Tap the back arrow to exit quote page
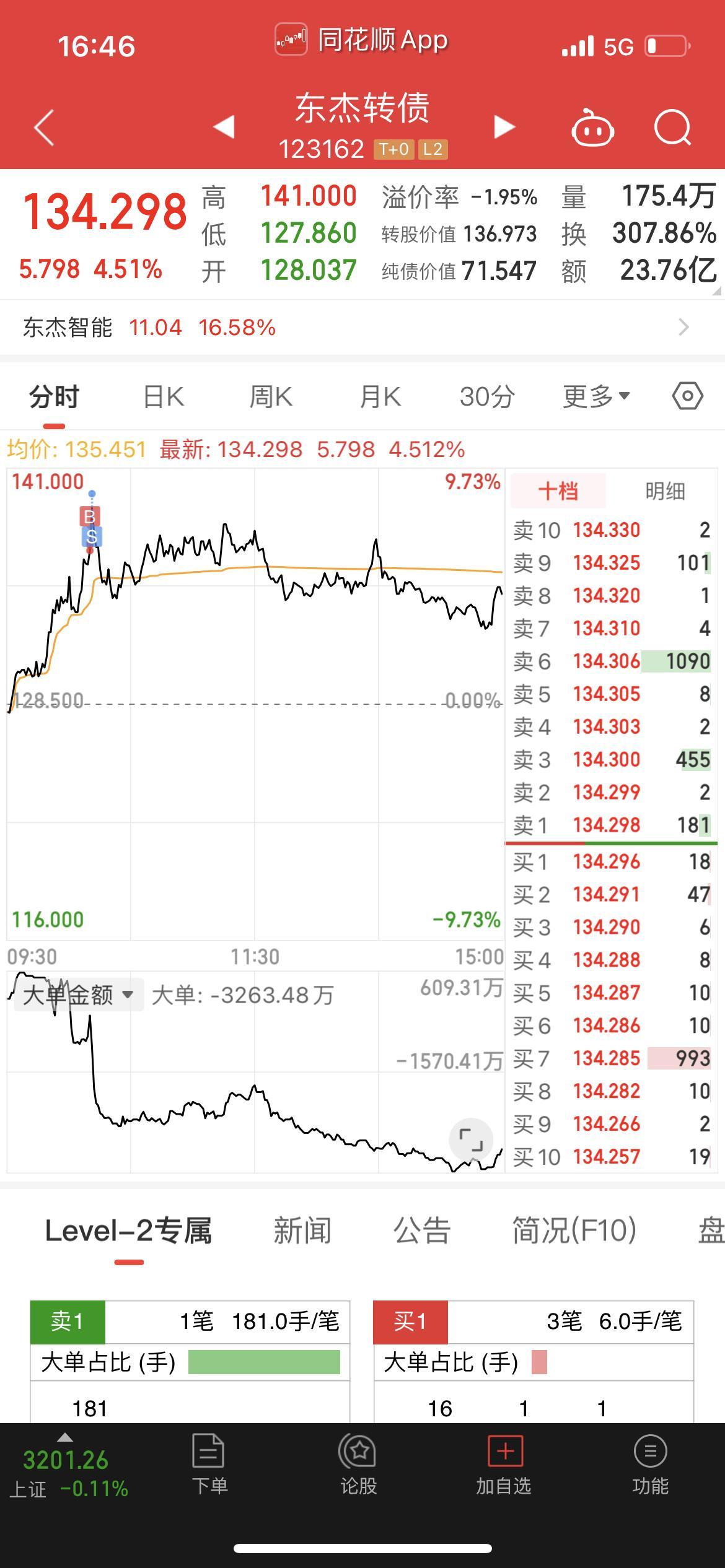This screenshot has height=1568, width=725. (42, 126)
